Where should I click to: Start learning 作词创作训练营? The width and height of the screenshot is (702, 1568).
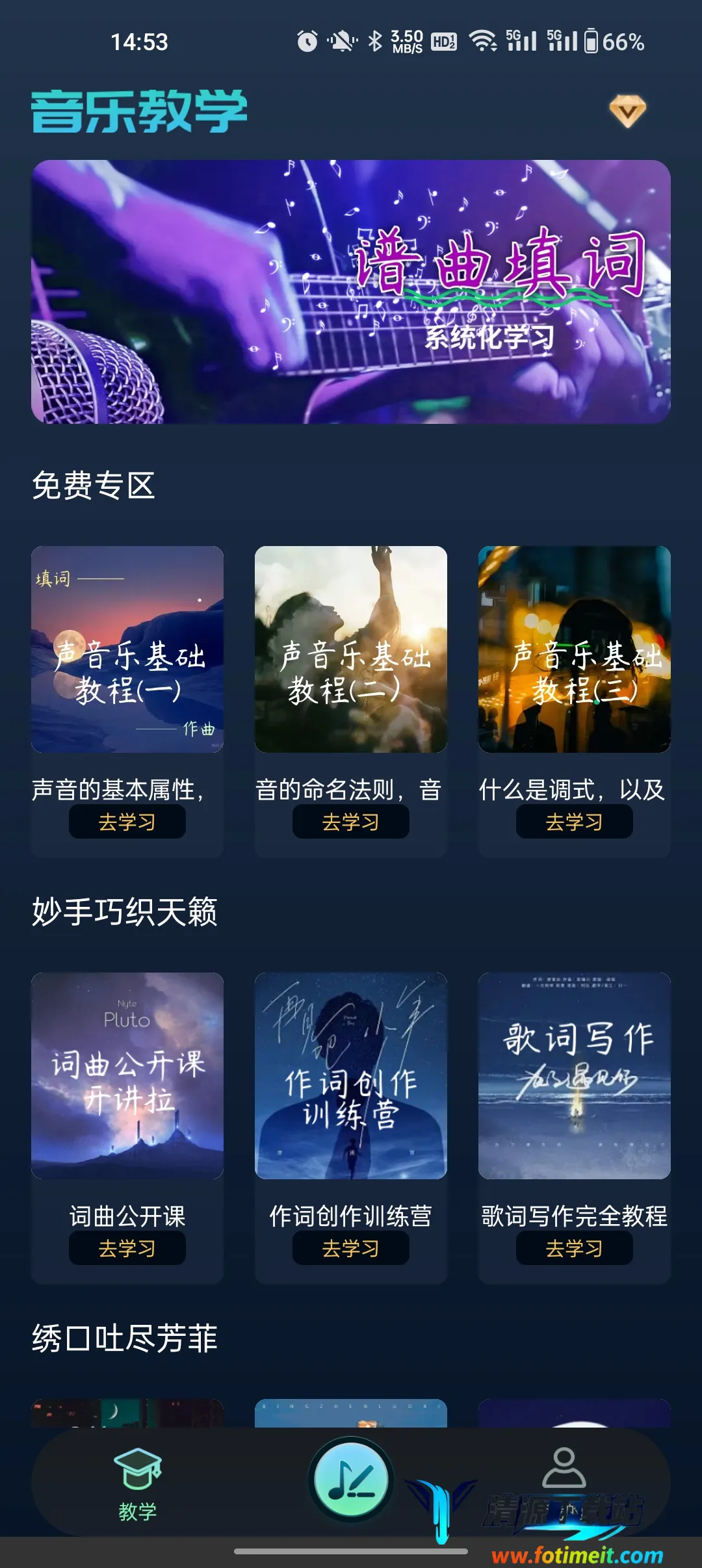[351, 1248]
